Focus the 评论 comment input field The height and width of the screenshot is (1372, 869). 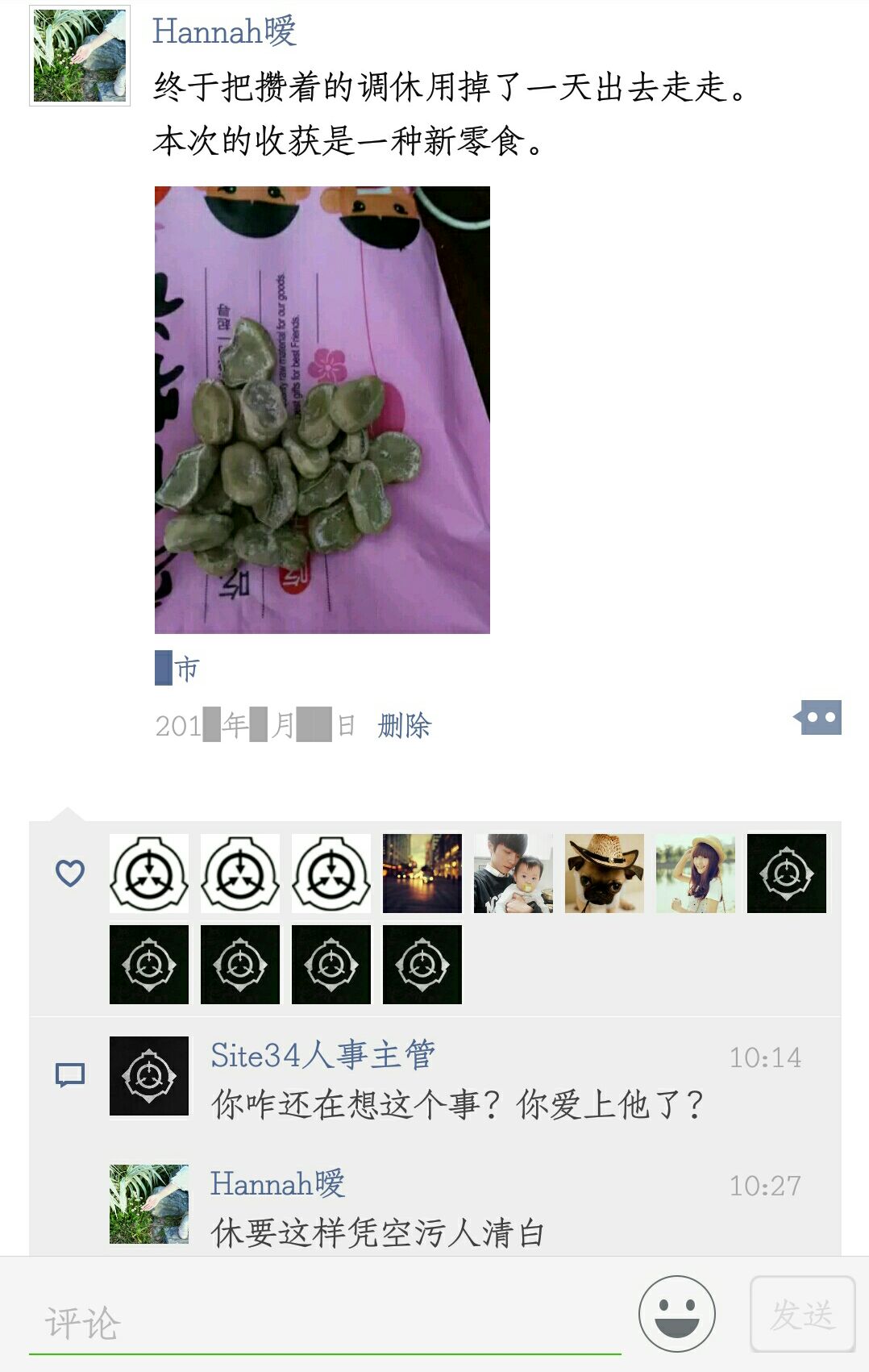click(322, 1324)
